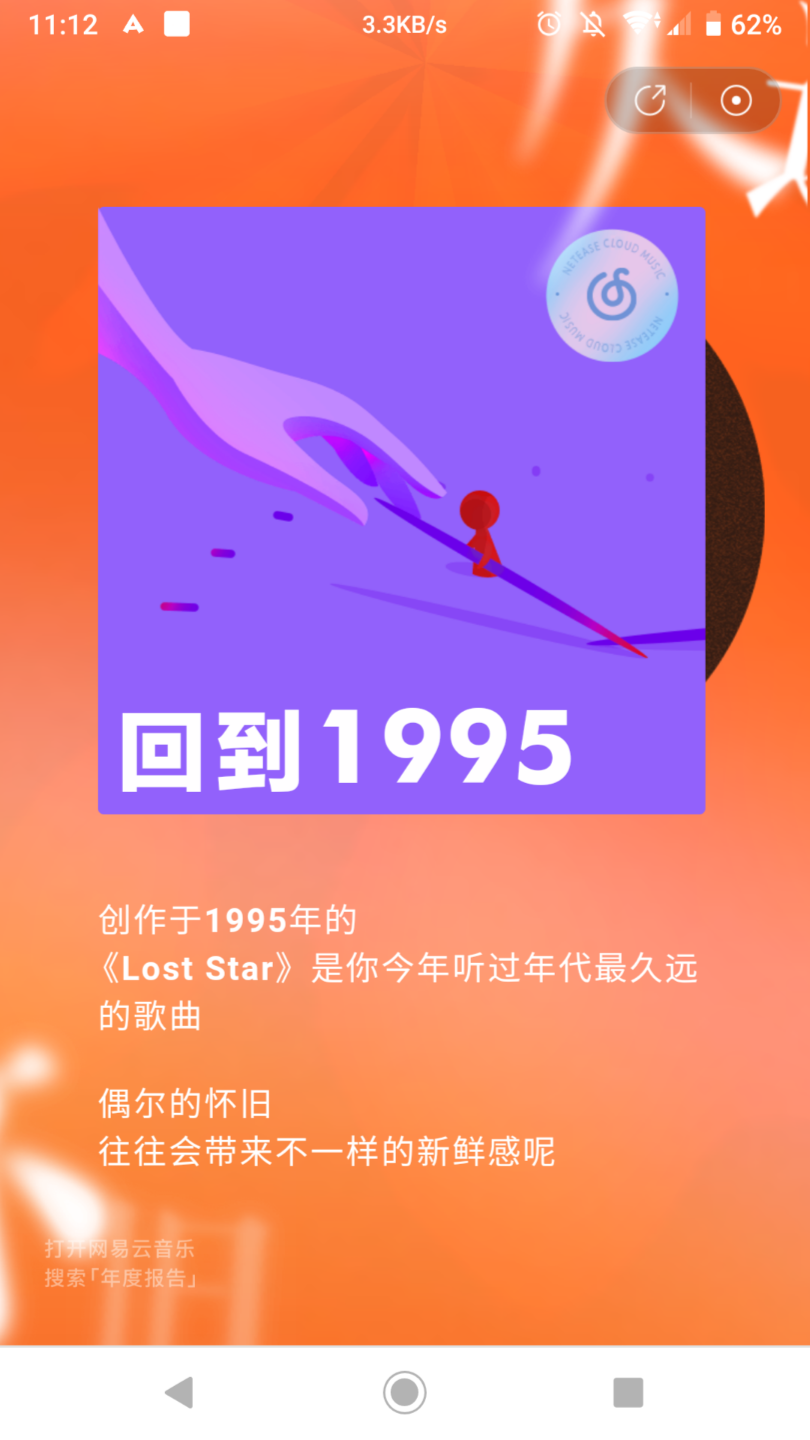The height and width of the screenshot is (1440, 810).
Task: Tap the NetEase Cloud Music circular badge
Action: pos(610,296)
